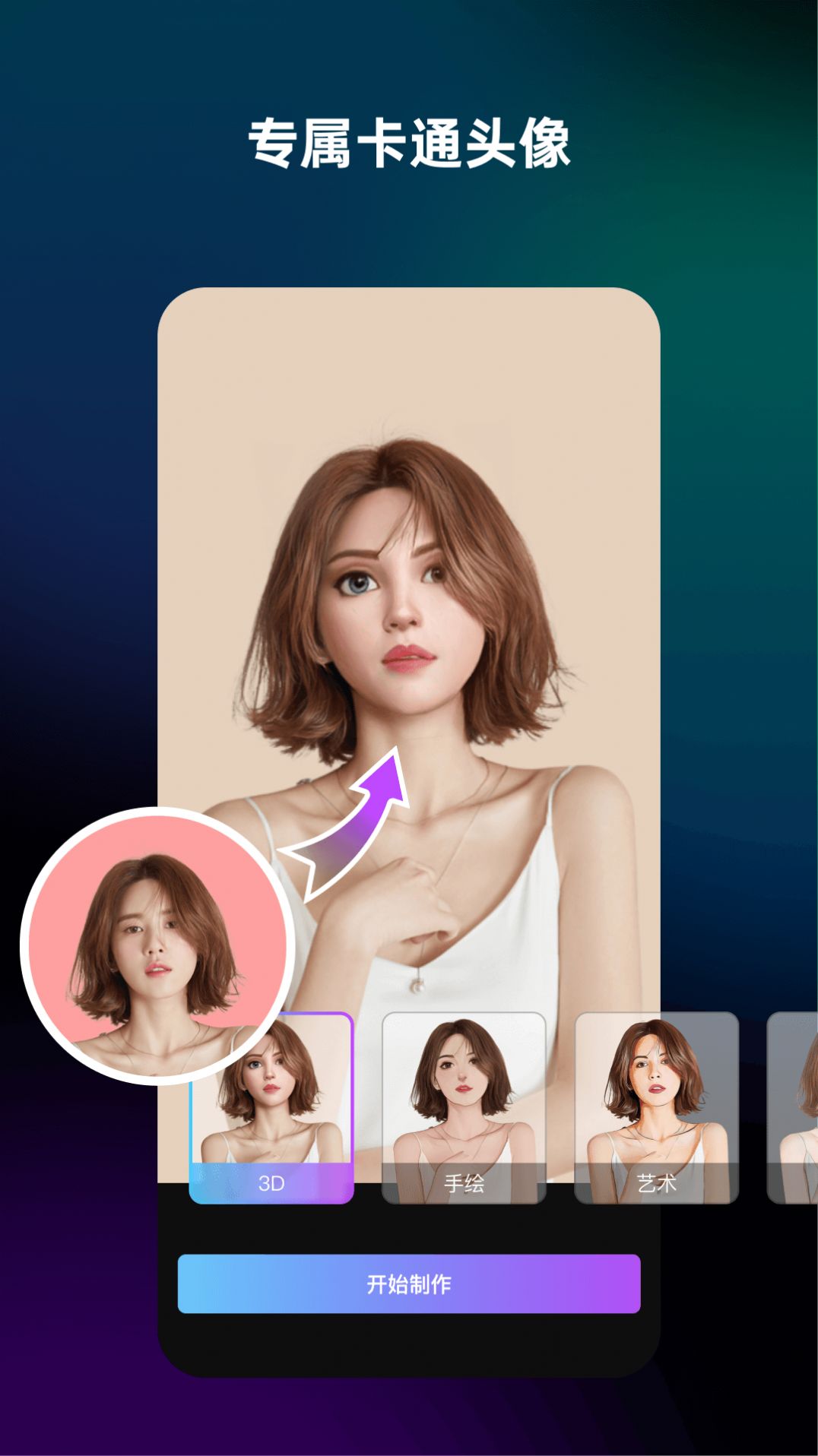Click the center of the 开始制作 gradient button

point(409,1283)
